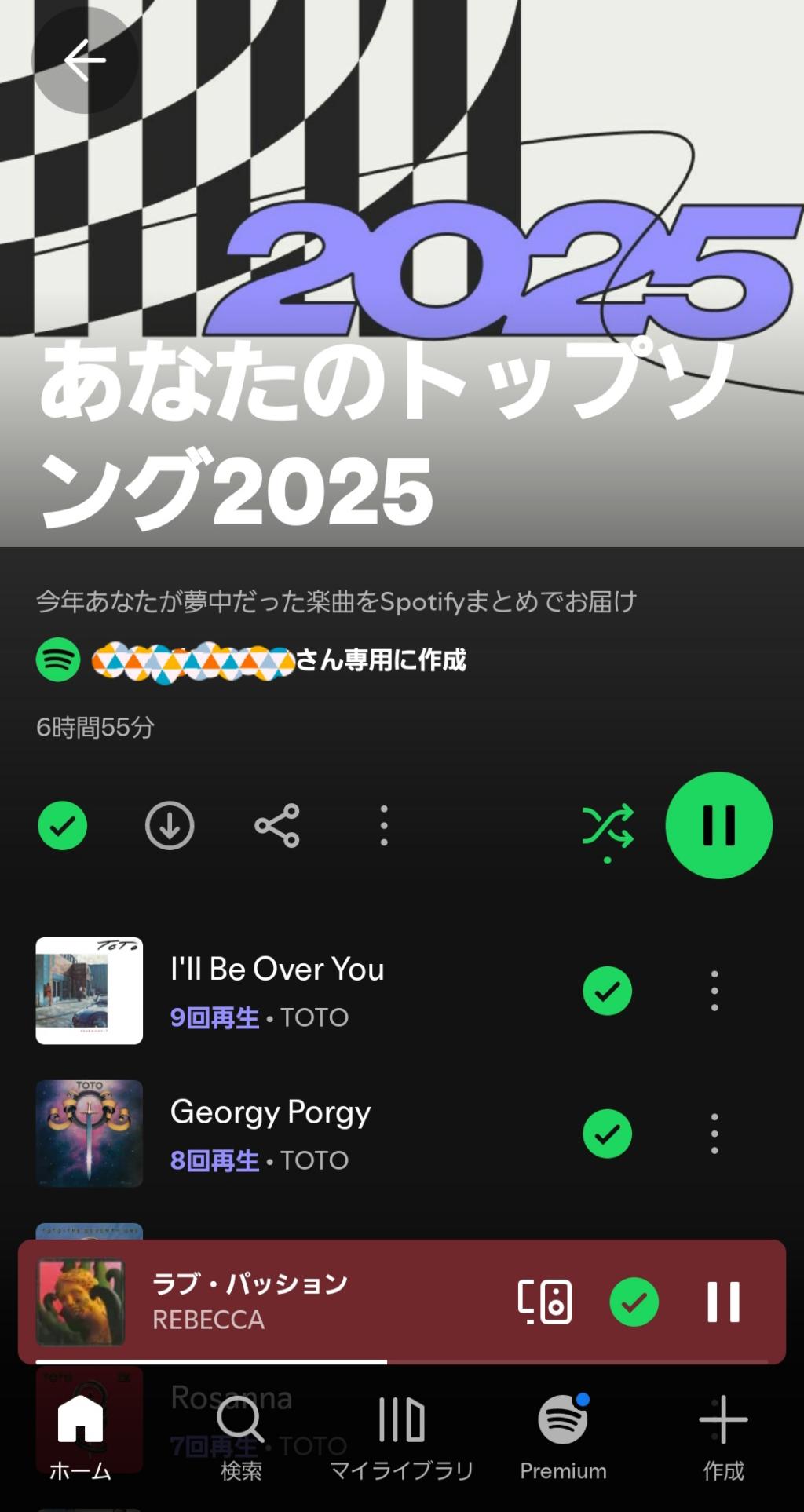Unsave Georgy Porgy with its checkmark
This screenshot has width=804, height=1512.
(607, 1134)
